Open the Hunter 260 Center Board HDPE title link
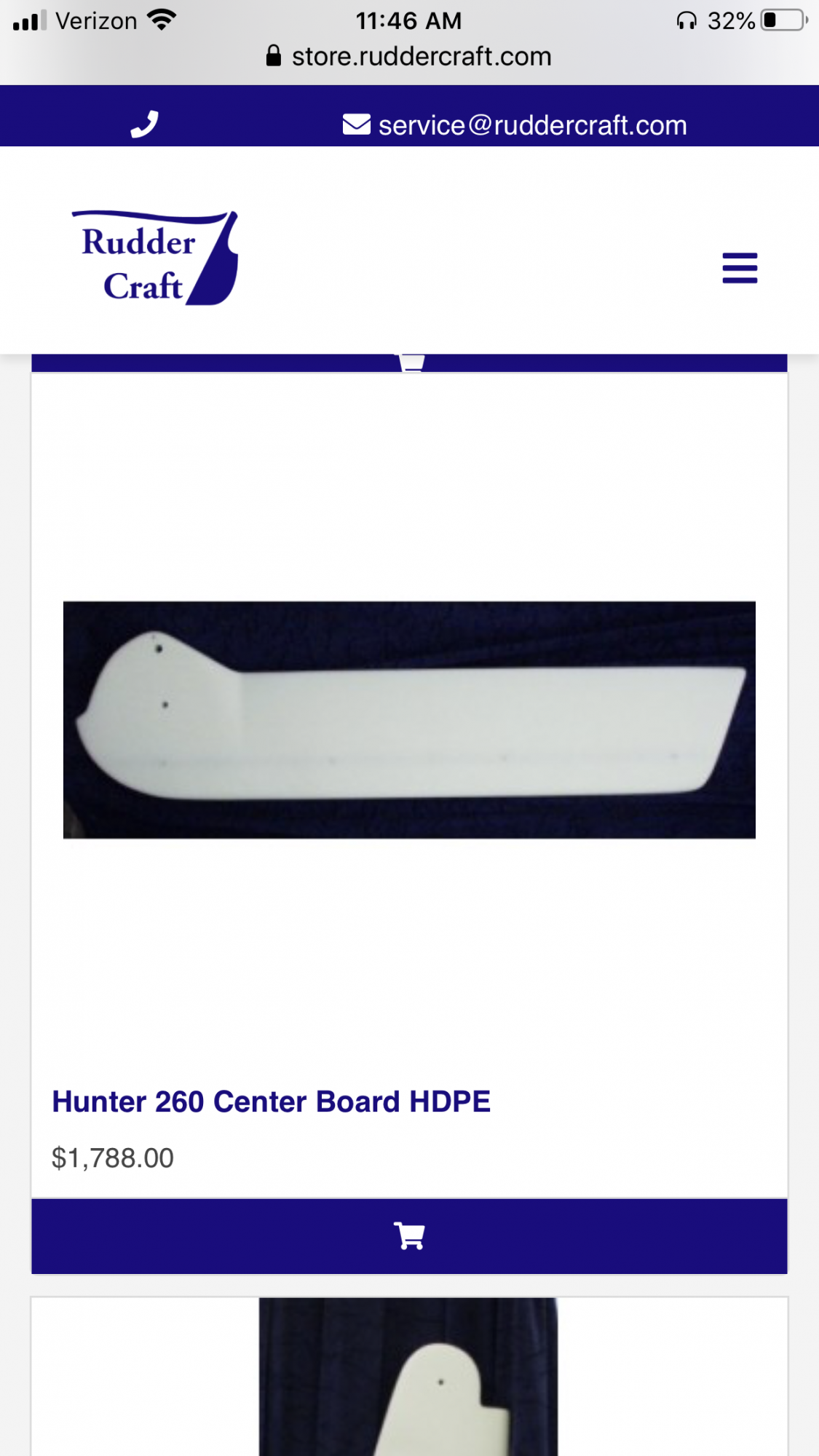Viewport: 819px width, 1456px height. pyautogui.click(x=271, y=1101)
